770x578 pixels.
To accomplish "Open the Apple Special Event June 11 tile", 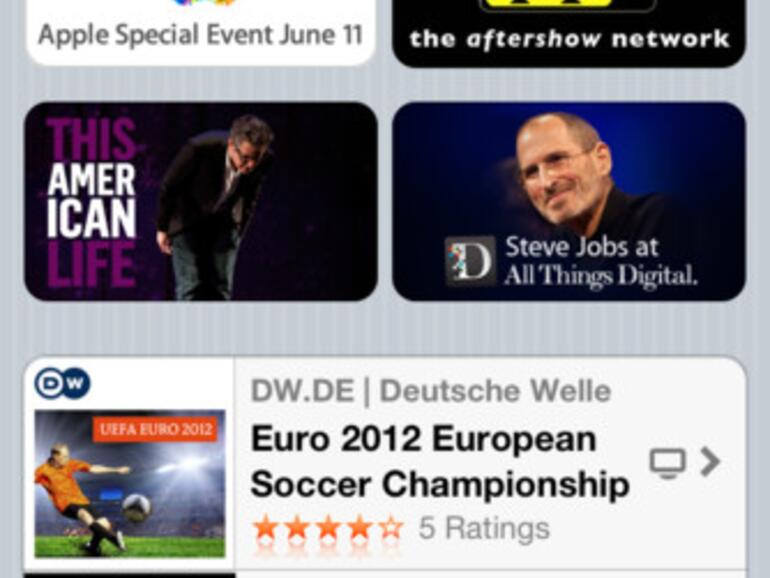I will [x=200, y=32].
